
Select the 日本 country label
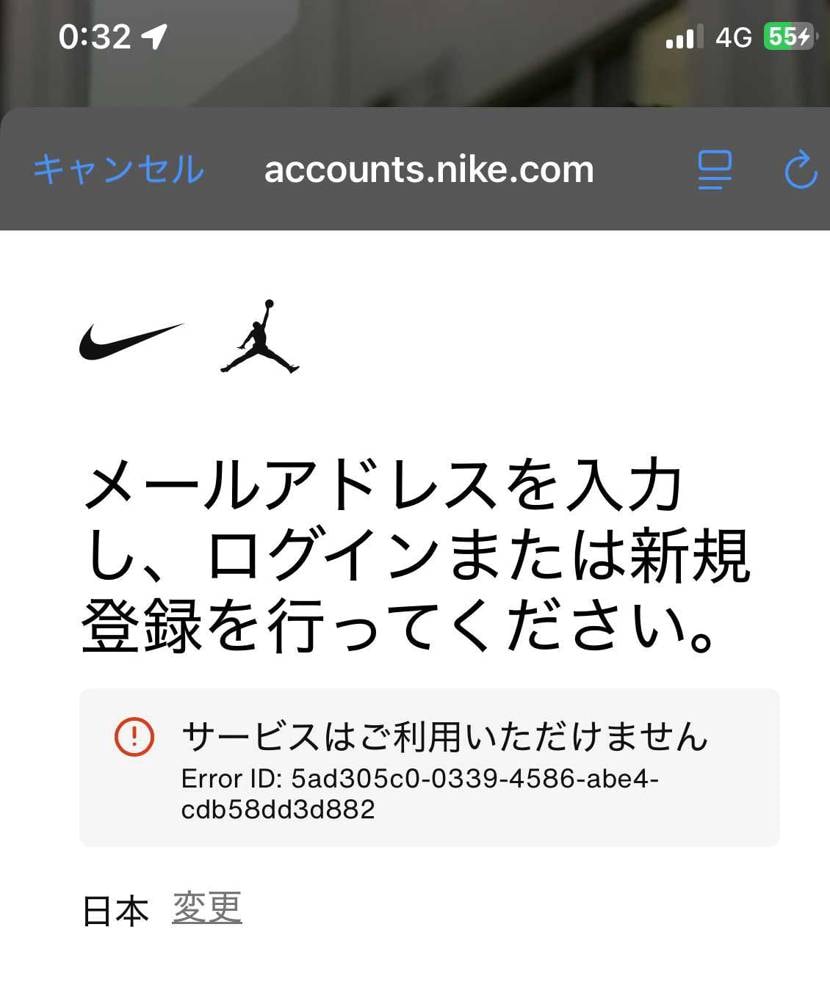click(115, 911)
